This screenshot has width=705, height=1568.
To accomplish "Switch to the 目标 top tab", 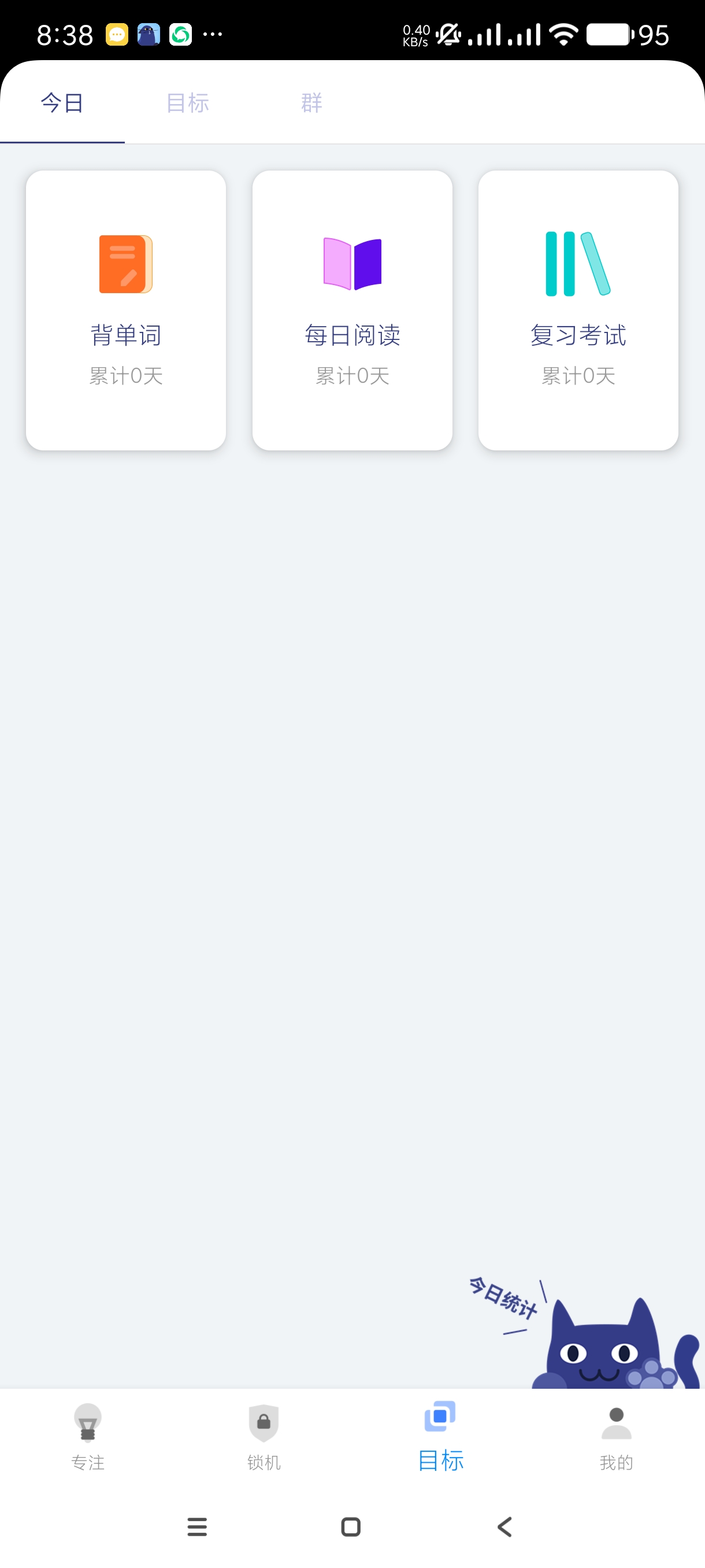I will [x=187, y=103].
